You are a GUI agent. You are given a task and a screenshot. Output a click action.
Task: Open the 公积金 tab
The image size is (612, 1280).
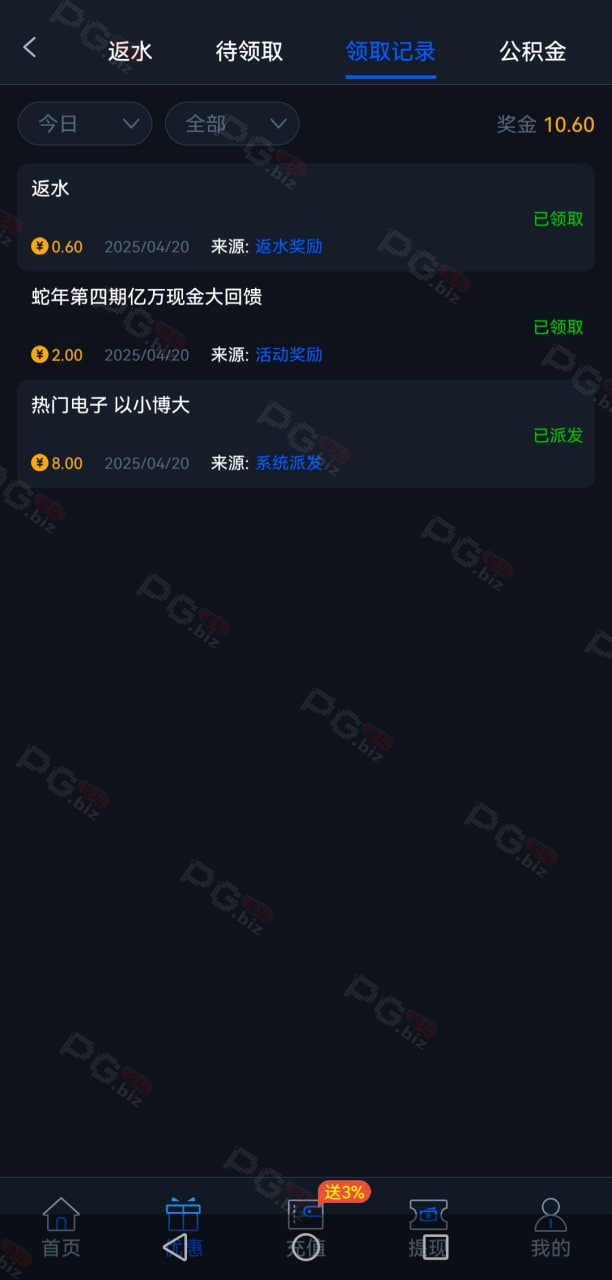533,52
